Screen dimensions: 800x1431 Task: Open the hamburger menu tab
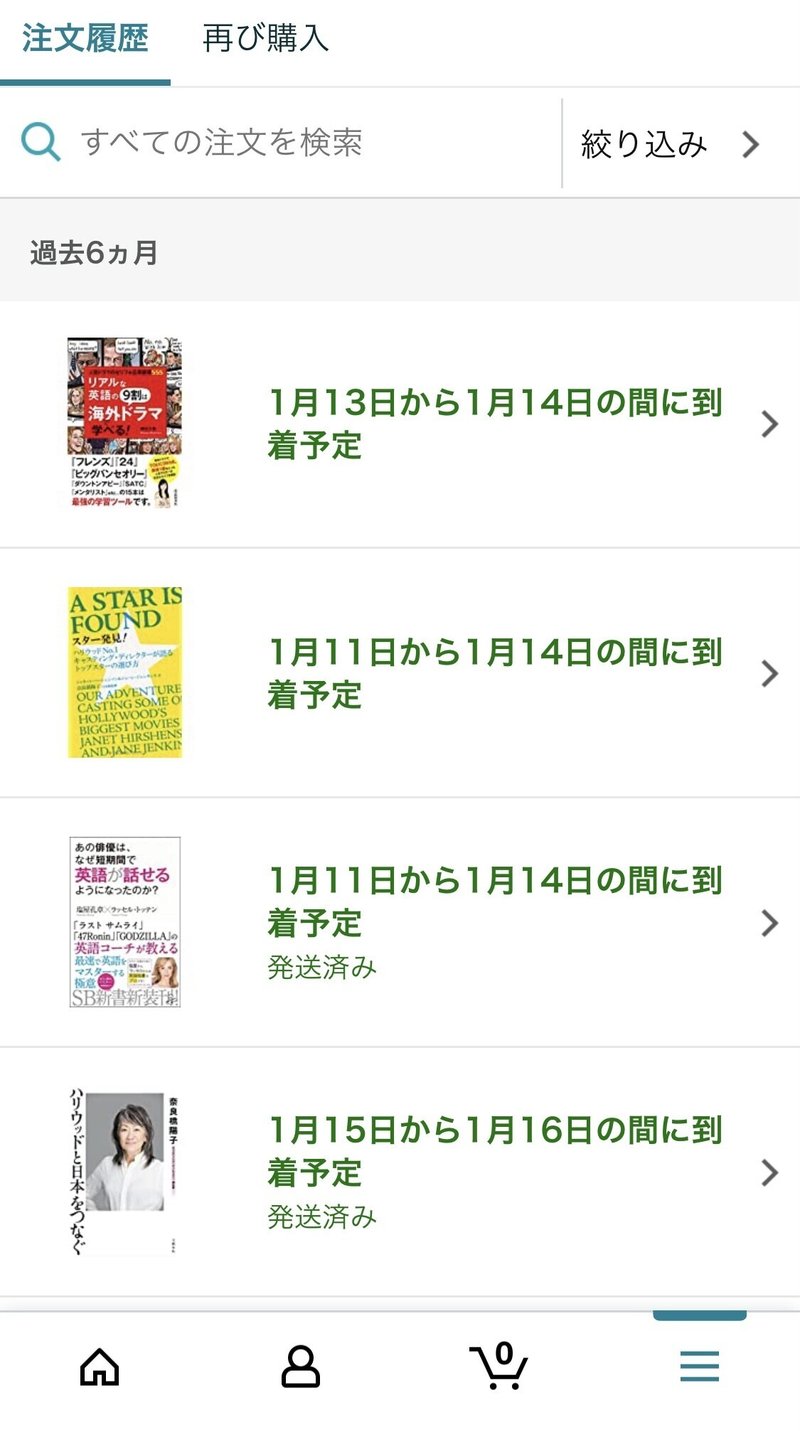click(699, 1366)
